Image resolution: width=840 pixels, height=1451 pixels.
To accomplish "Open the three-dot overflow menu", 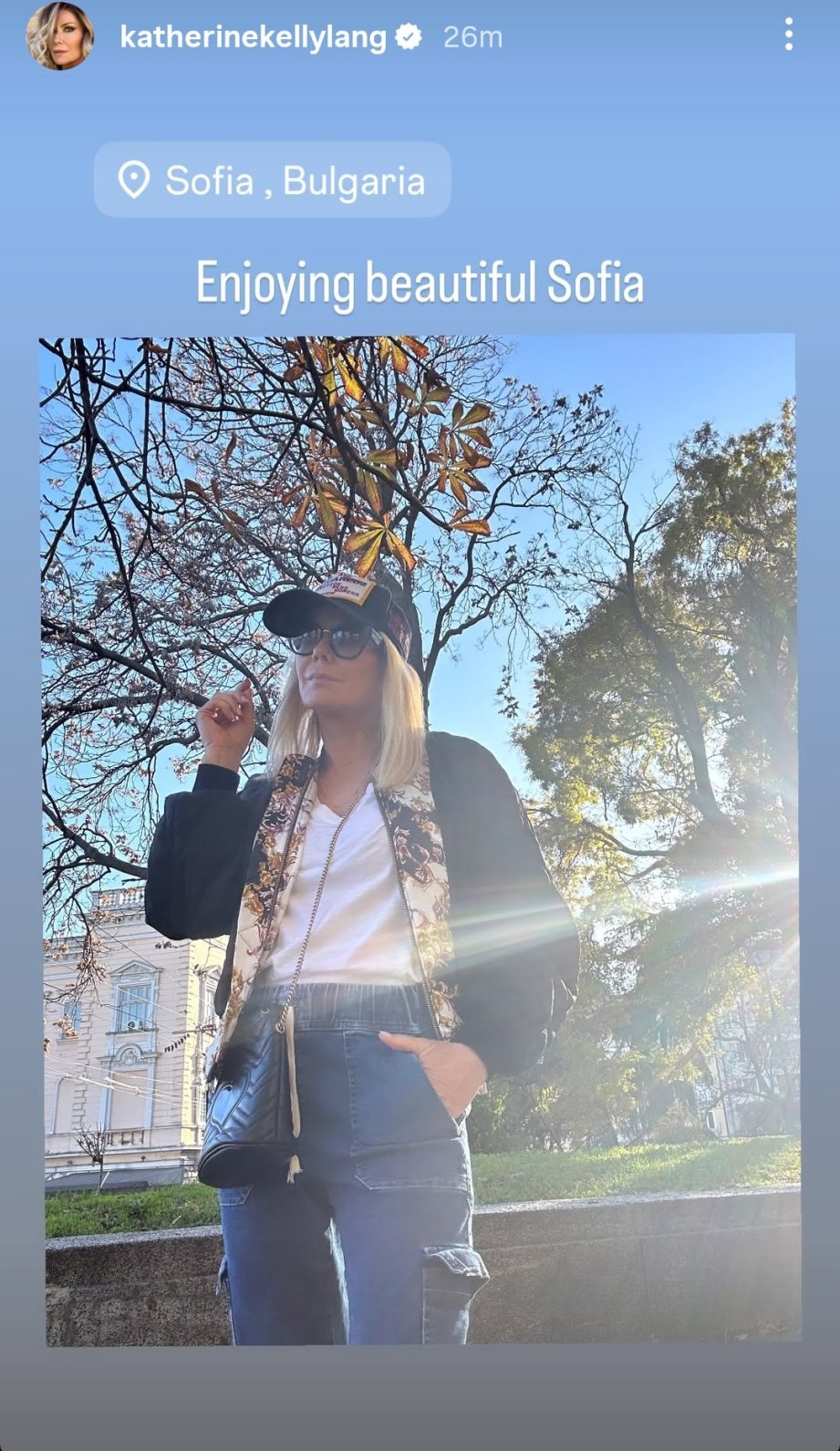I will [x=789, y=36].
